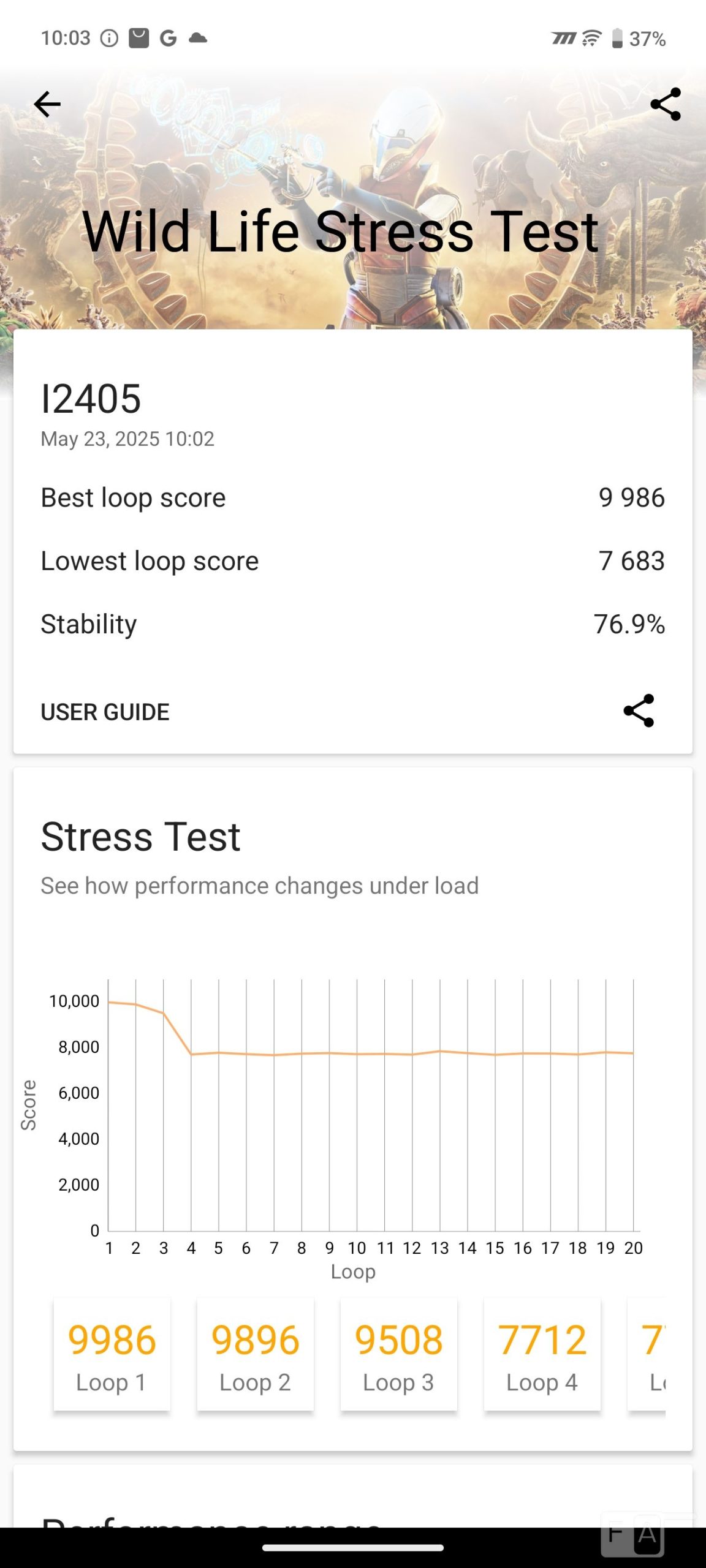Open the USER GUIDE
The width and height of the screenshot is (706, 1568).
point(105,712)
